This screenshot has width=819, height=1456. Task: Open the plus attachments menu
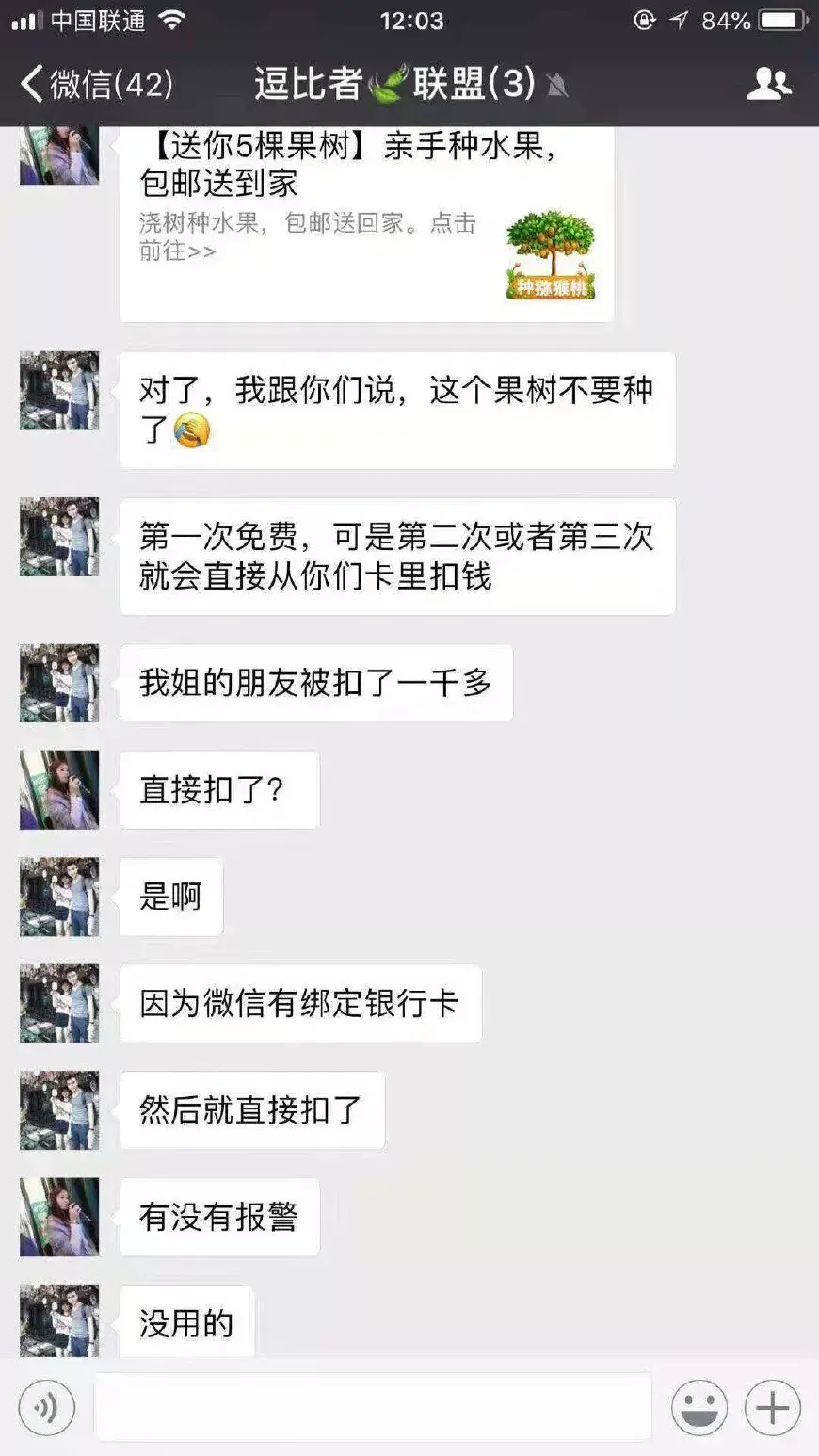[772, 1408]
